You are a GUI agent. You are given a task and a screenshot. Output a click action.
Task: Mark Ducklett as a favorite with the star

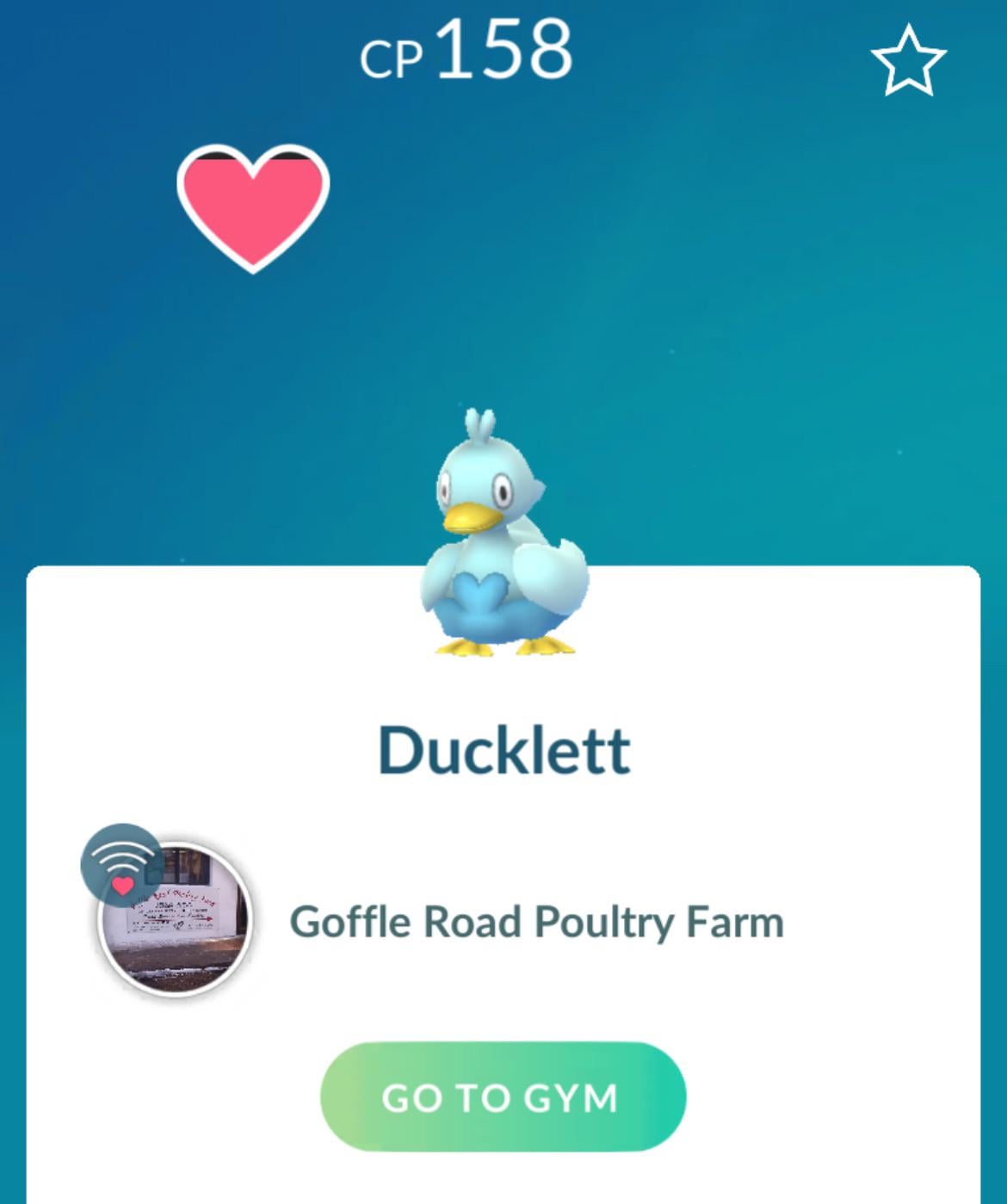(908, 60)
